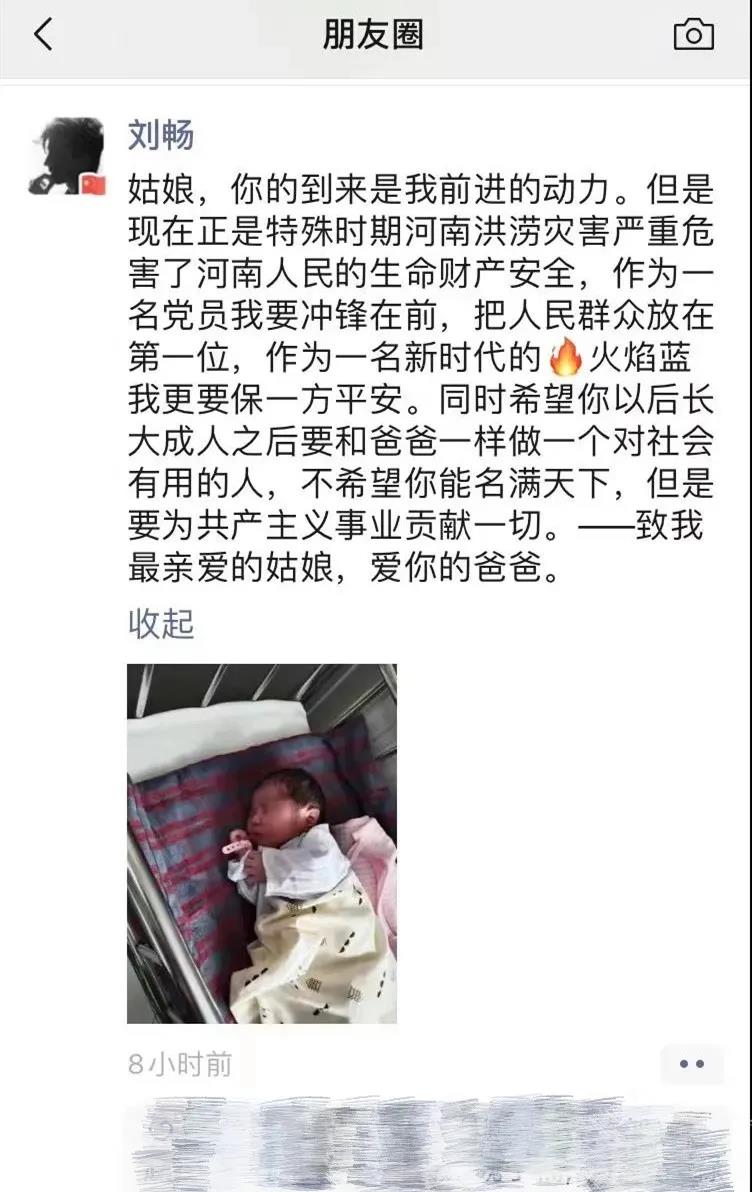Tap the 刘畅 username link
Screen dimensions: 752x1192
(160, 135)
